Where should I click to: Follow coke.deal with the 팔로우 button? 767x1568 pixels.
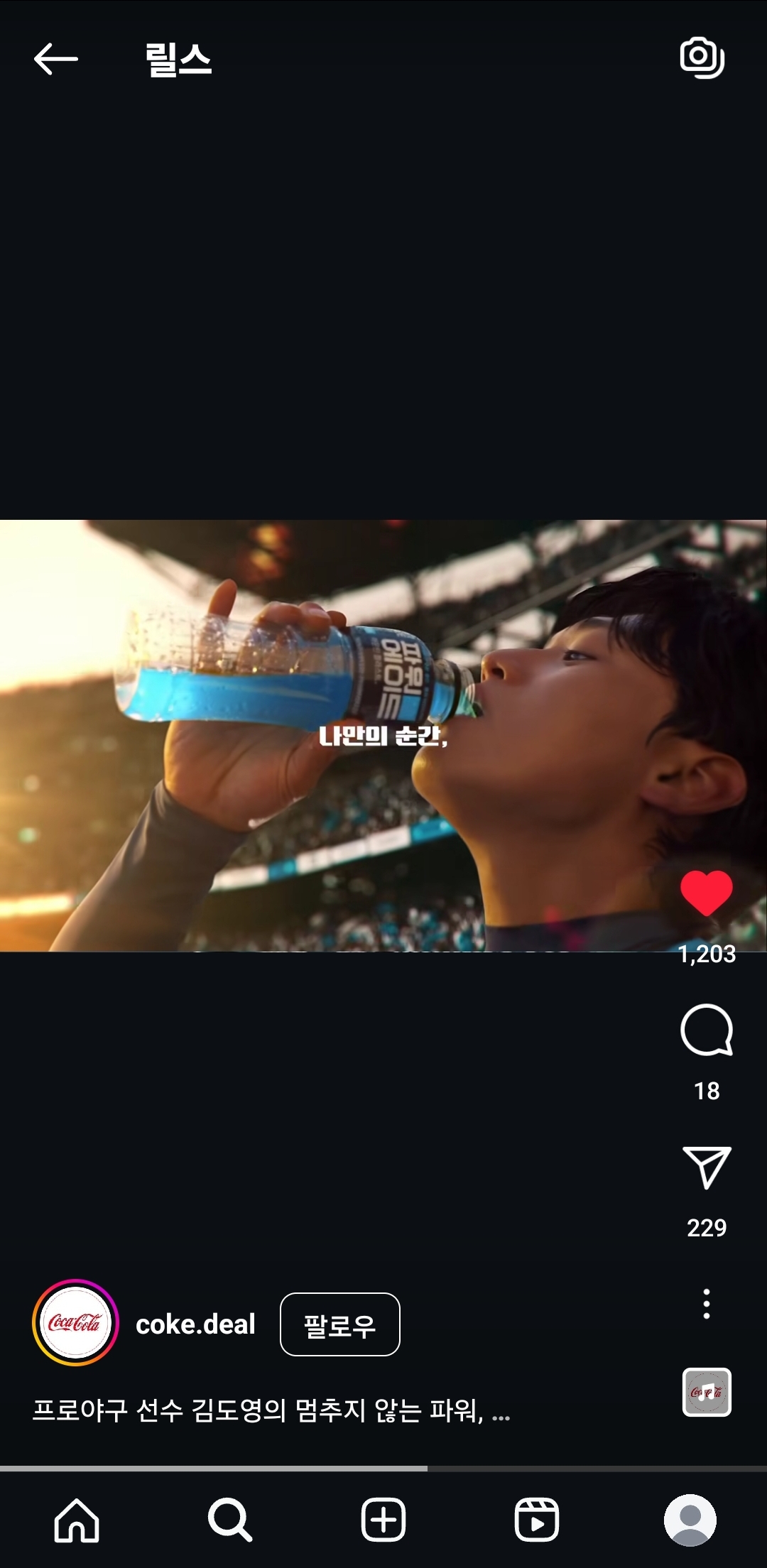tap(339, 1324)
